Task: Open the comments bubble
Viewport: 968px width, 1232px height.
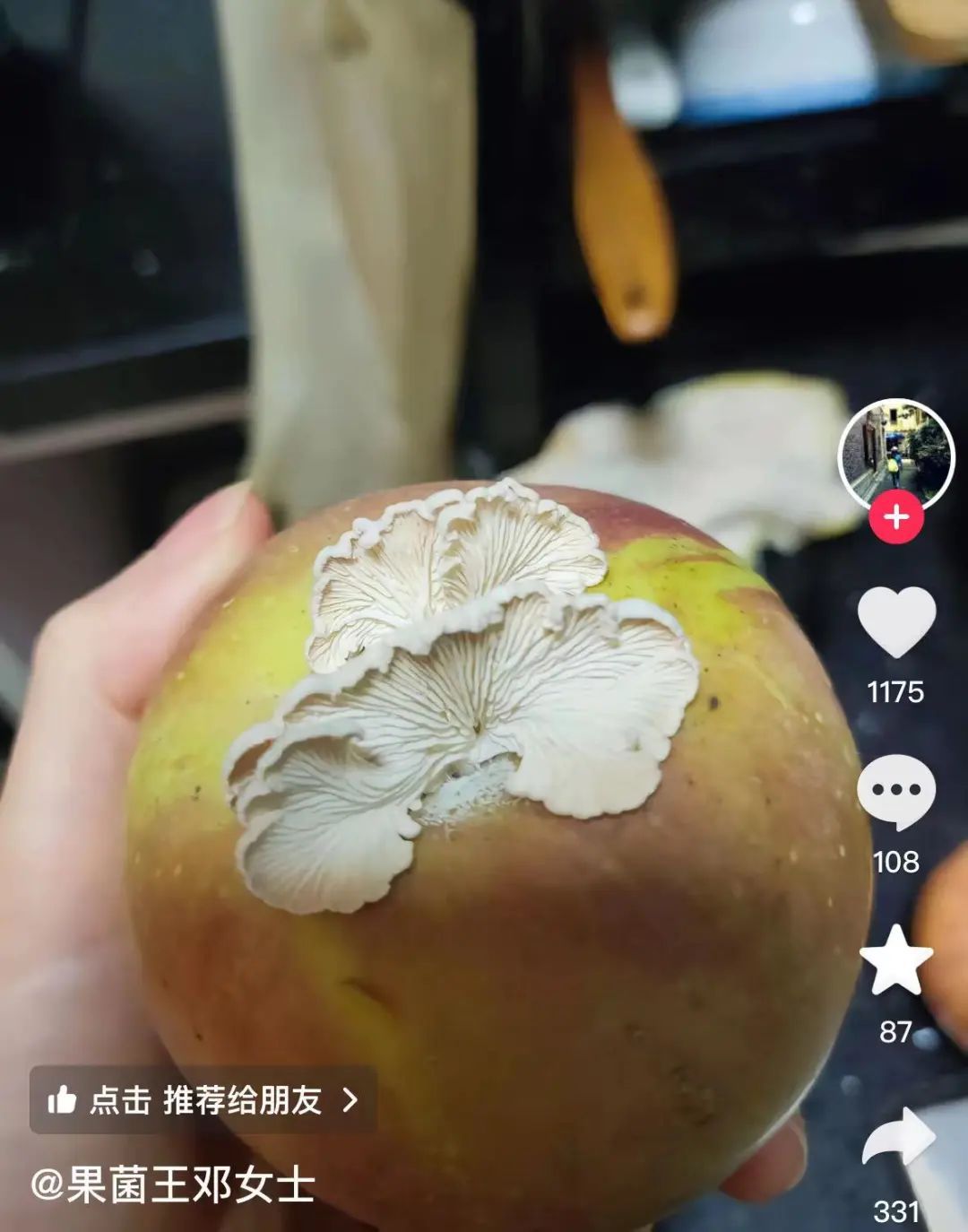Action: coord(895,792)
